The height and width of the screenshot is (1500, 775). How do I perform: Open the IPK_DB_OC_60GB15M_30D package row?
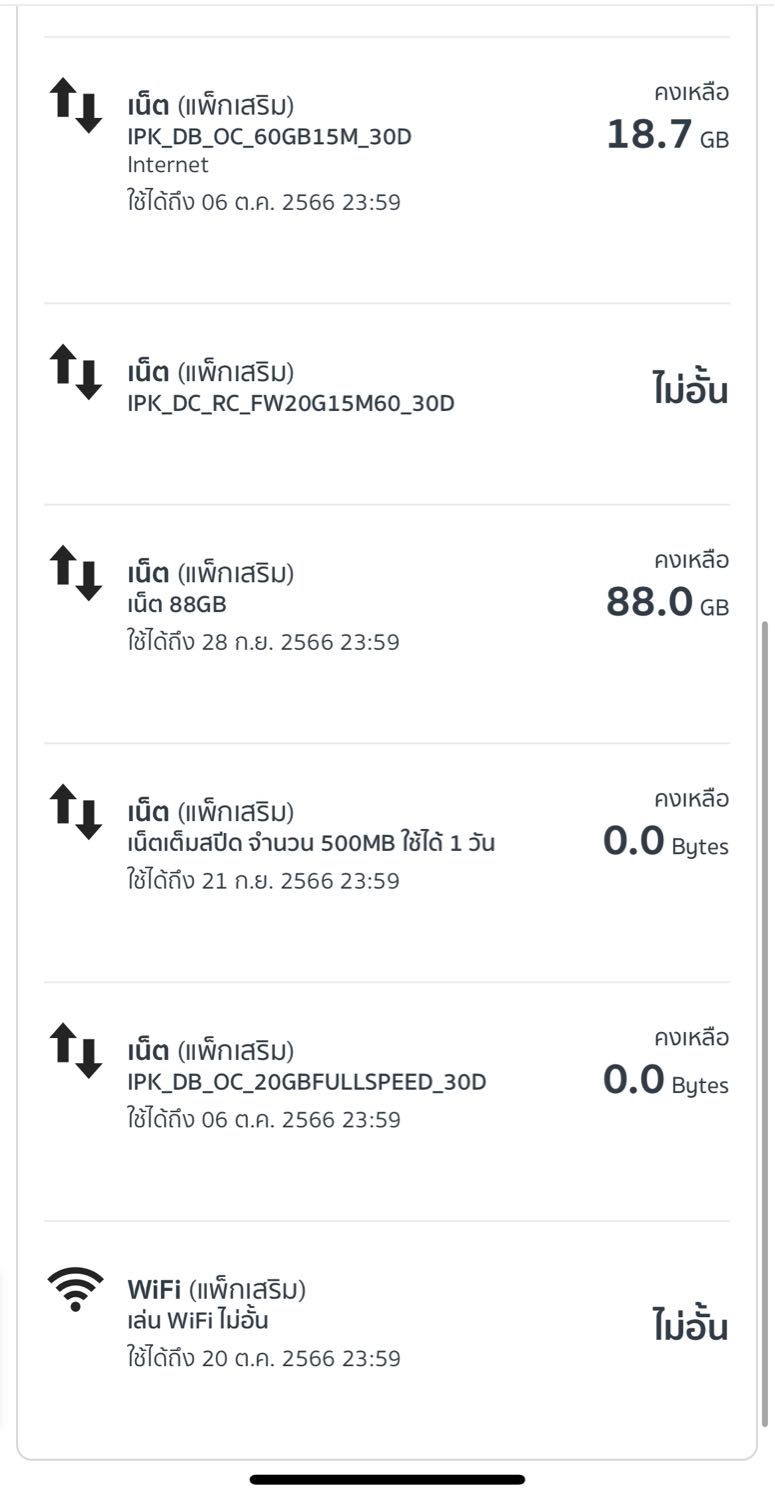[x=387, y=170]
